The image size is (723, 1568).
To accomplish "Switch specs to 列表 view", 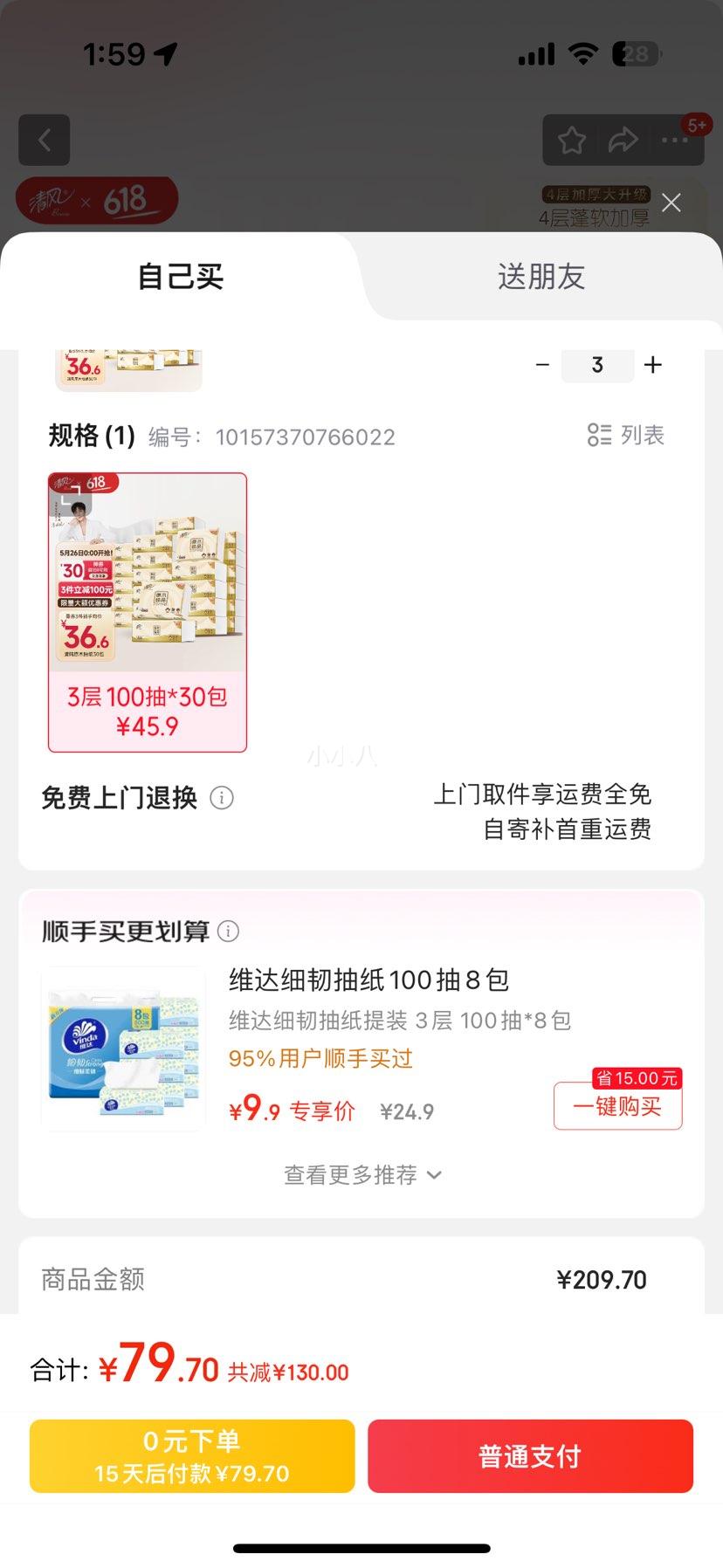I will [x=626, y=435].
